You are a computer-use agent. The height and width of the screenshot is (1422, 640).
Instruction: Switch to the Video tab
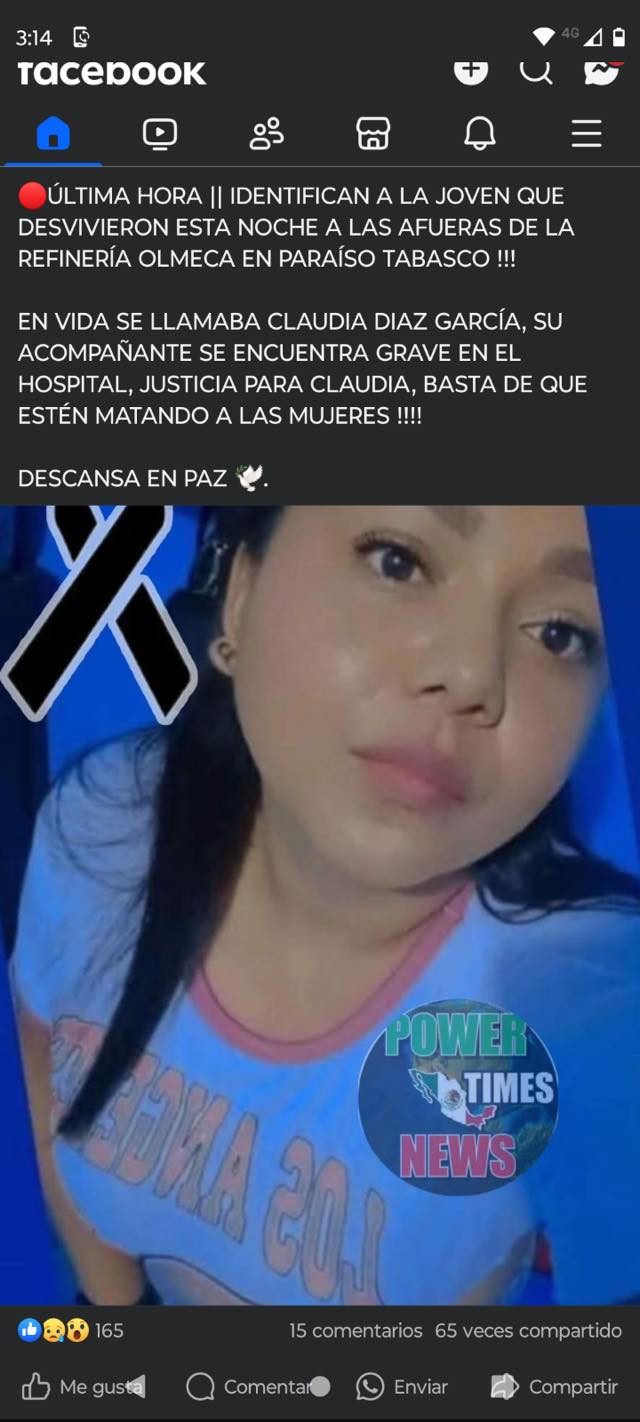click(x=160, y=134)
